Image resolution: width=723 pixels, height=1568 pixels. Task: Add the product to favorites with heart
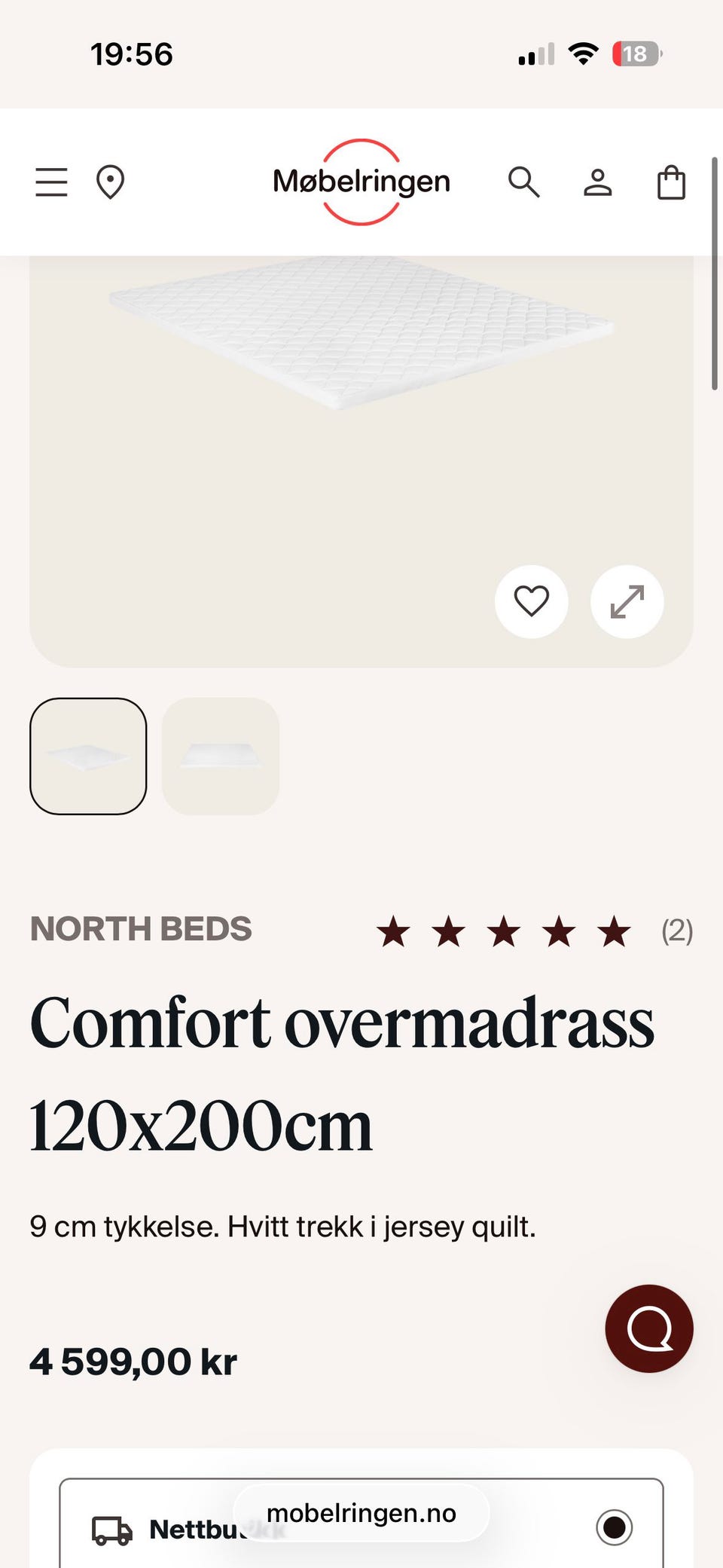532,601
